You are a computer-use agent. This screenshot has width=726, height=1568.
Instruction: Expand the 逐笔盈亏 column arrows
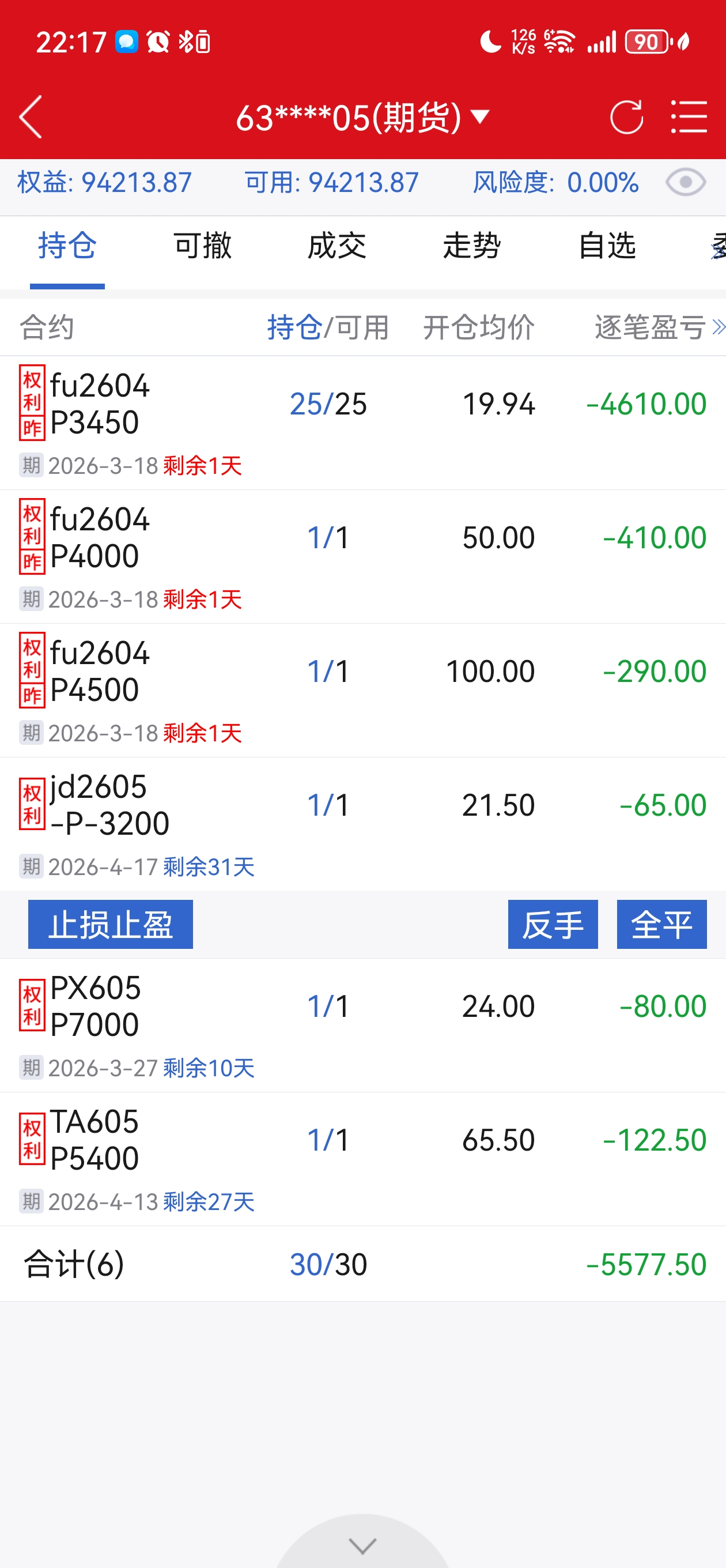pos(718,327)
